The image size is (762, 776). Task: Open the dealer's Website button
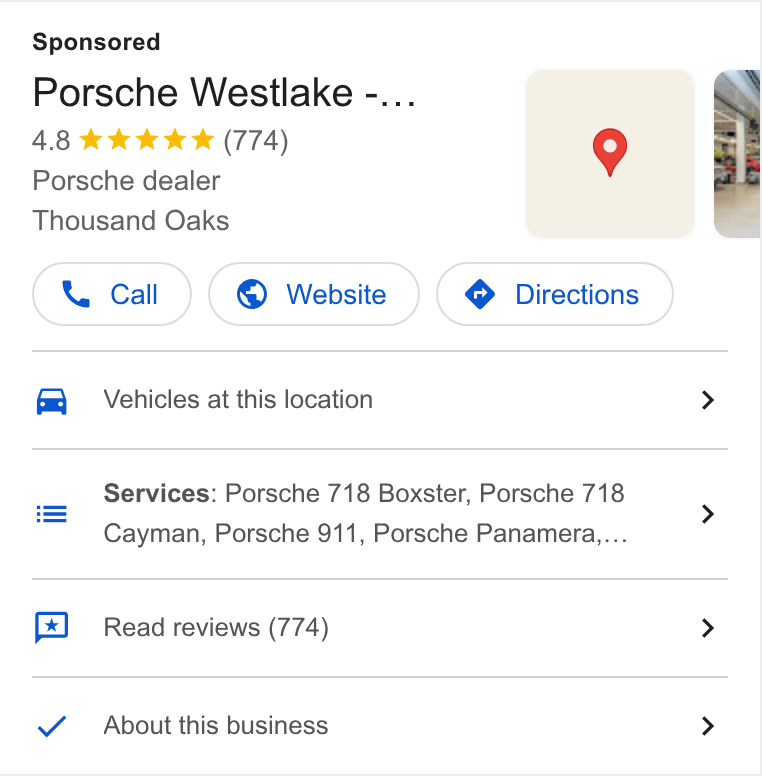click(x=314, y=294)
